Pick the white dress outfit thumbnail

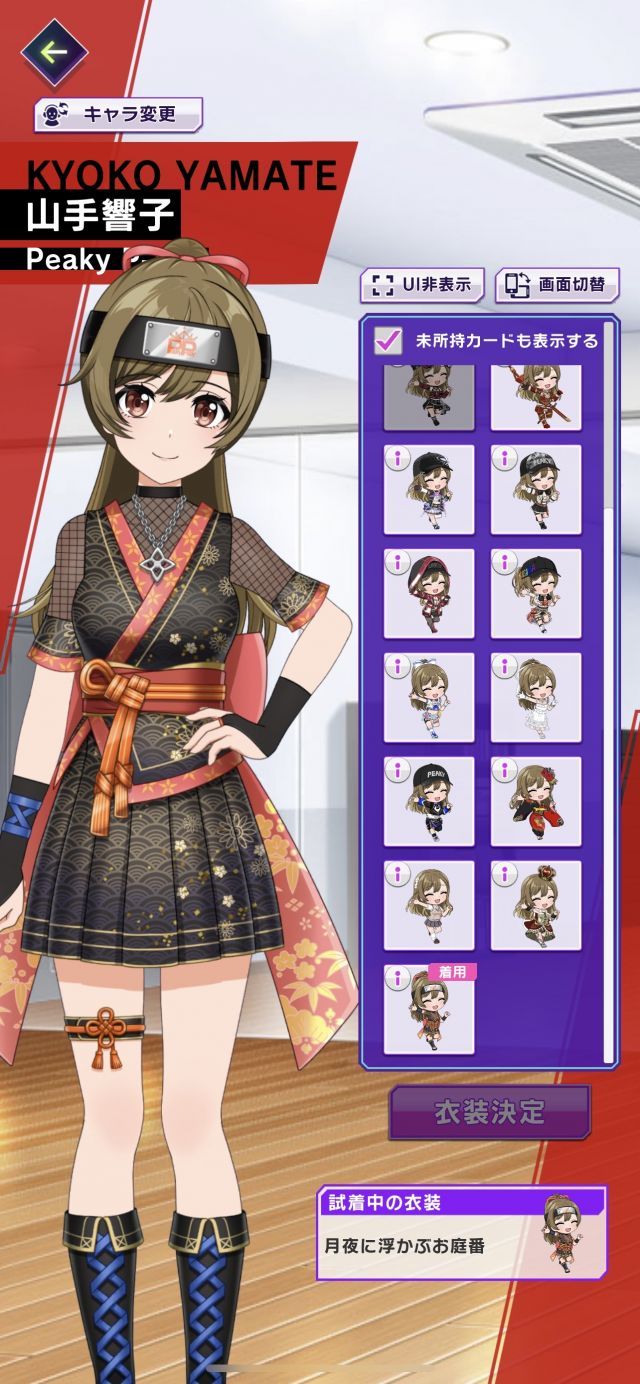point(536,697)
